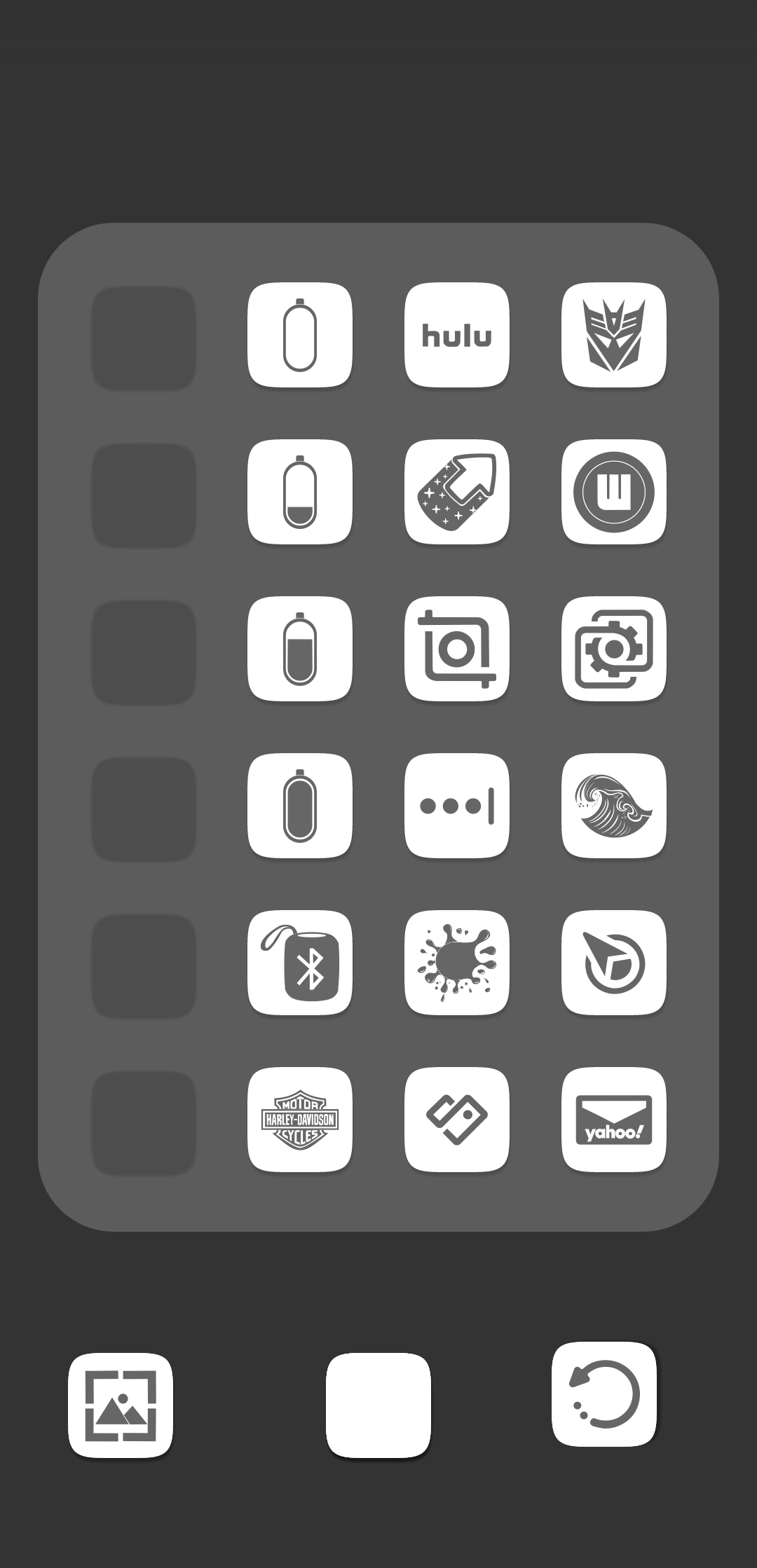Screen dimensions: 757x1568
Task: Select the empty bottle battery icon
Action: pos(300,335)
